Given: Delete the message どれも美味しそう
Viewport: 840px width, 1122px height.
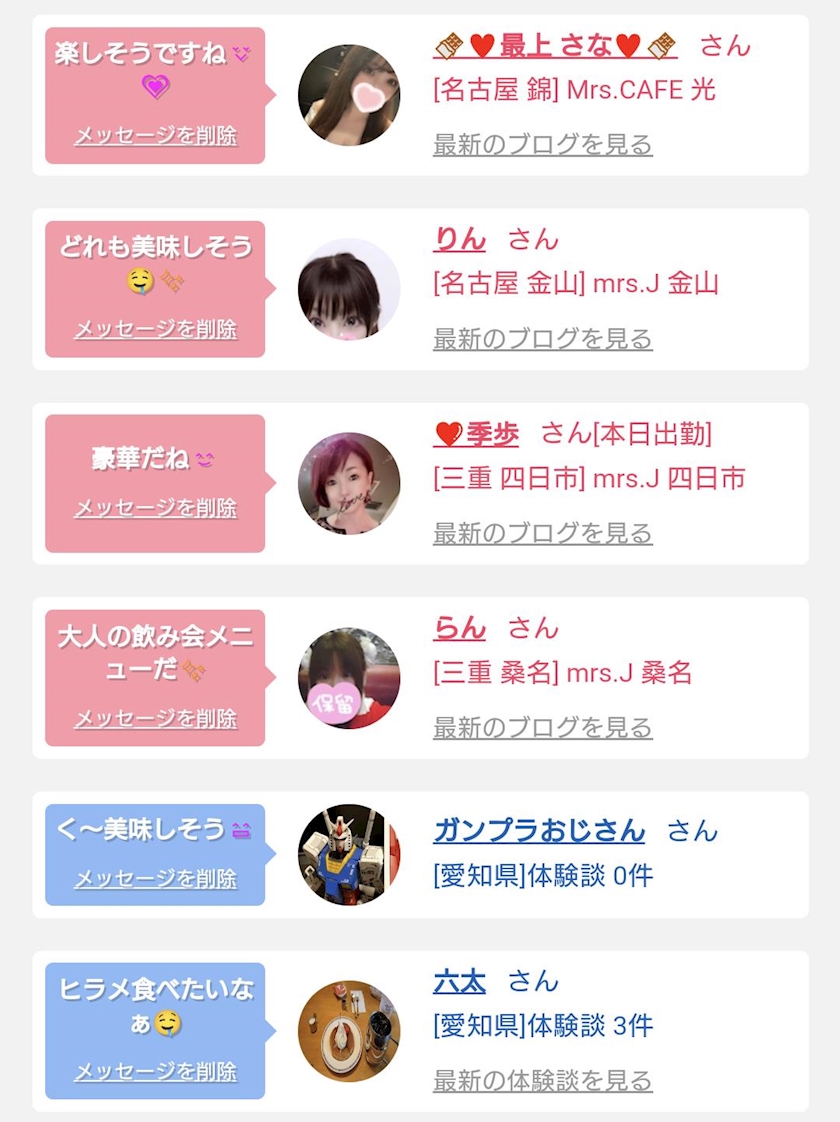Looking at the screenshot, I should click(156, 329).
